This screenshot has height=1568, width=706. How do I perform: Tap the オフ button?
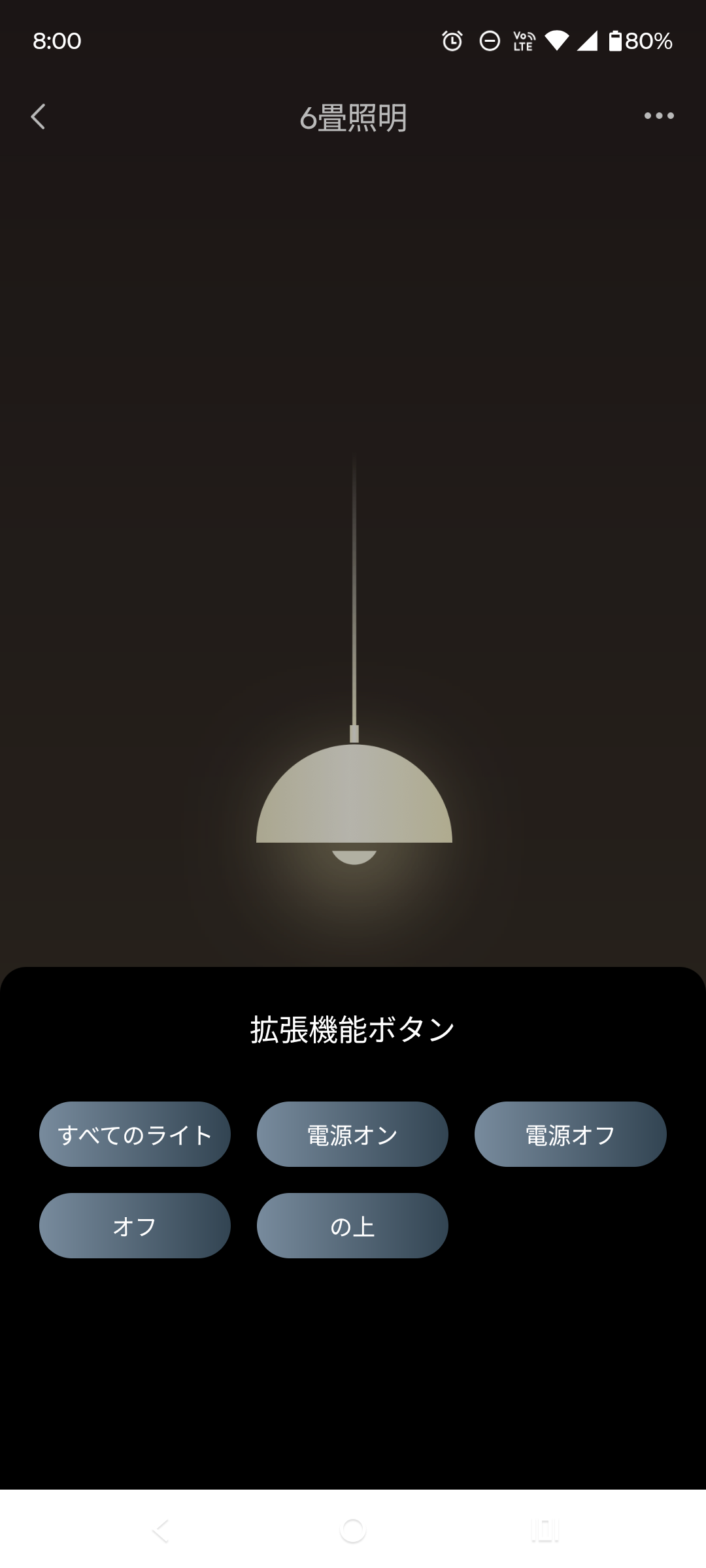(135, 1226)
